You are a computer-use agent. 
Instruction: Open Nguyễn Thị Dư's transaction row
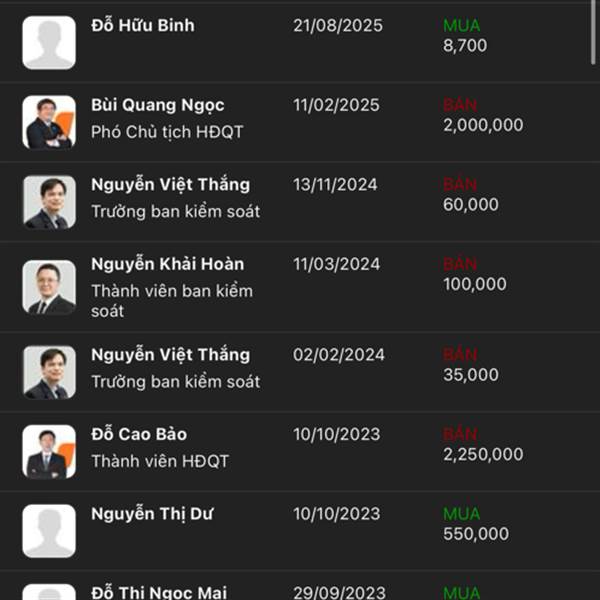pos(300,531)
